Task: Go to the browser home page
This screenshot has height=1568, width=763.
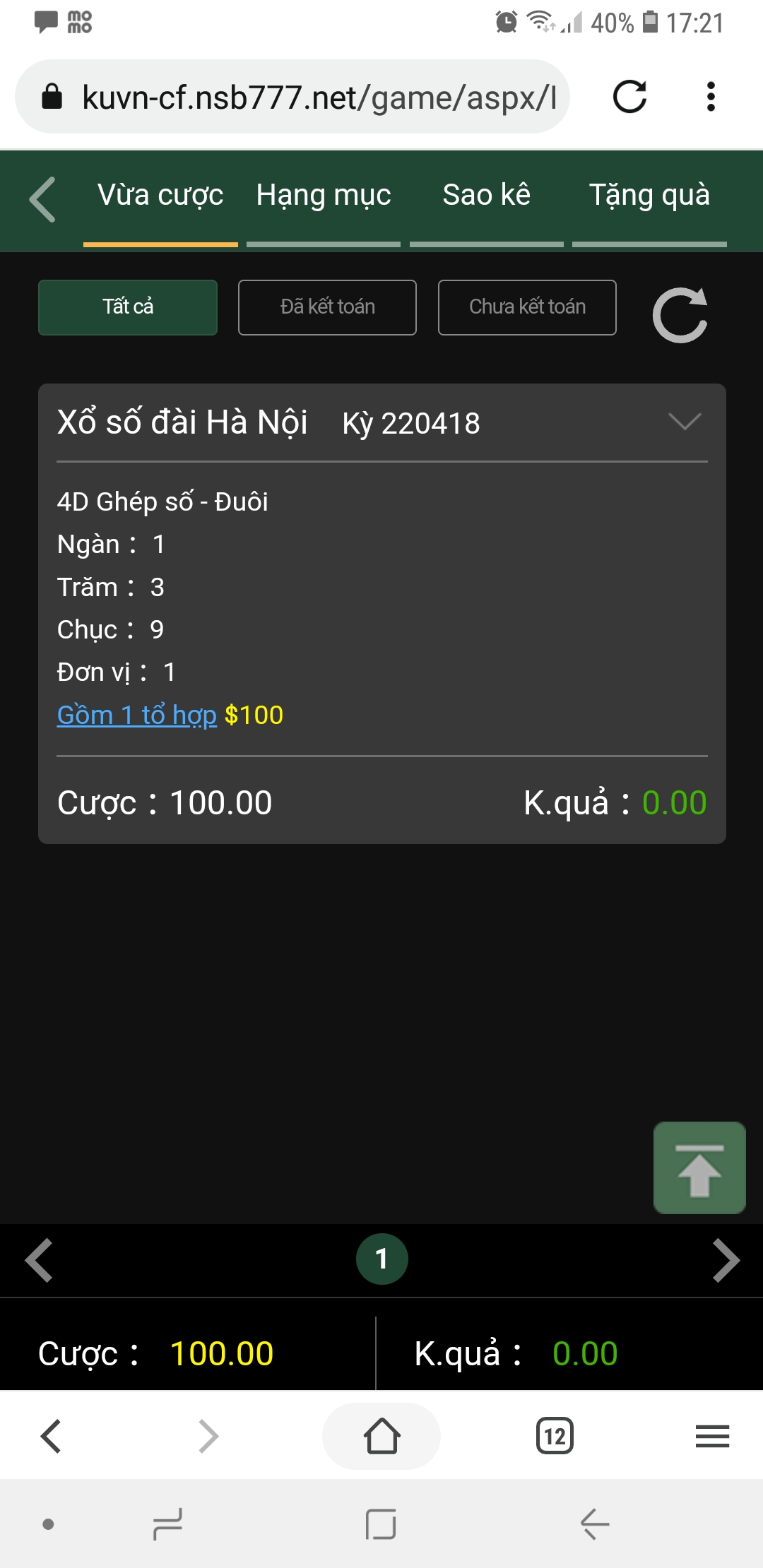Action: tap(381, 1436)
